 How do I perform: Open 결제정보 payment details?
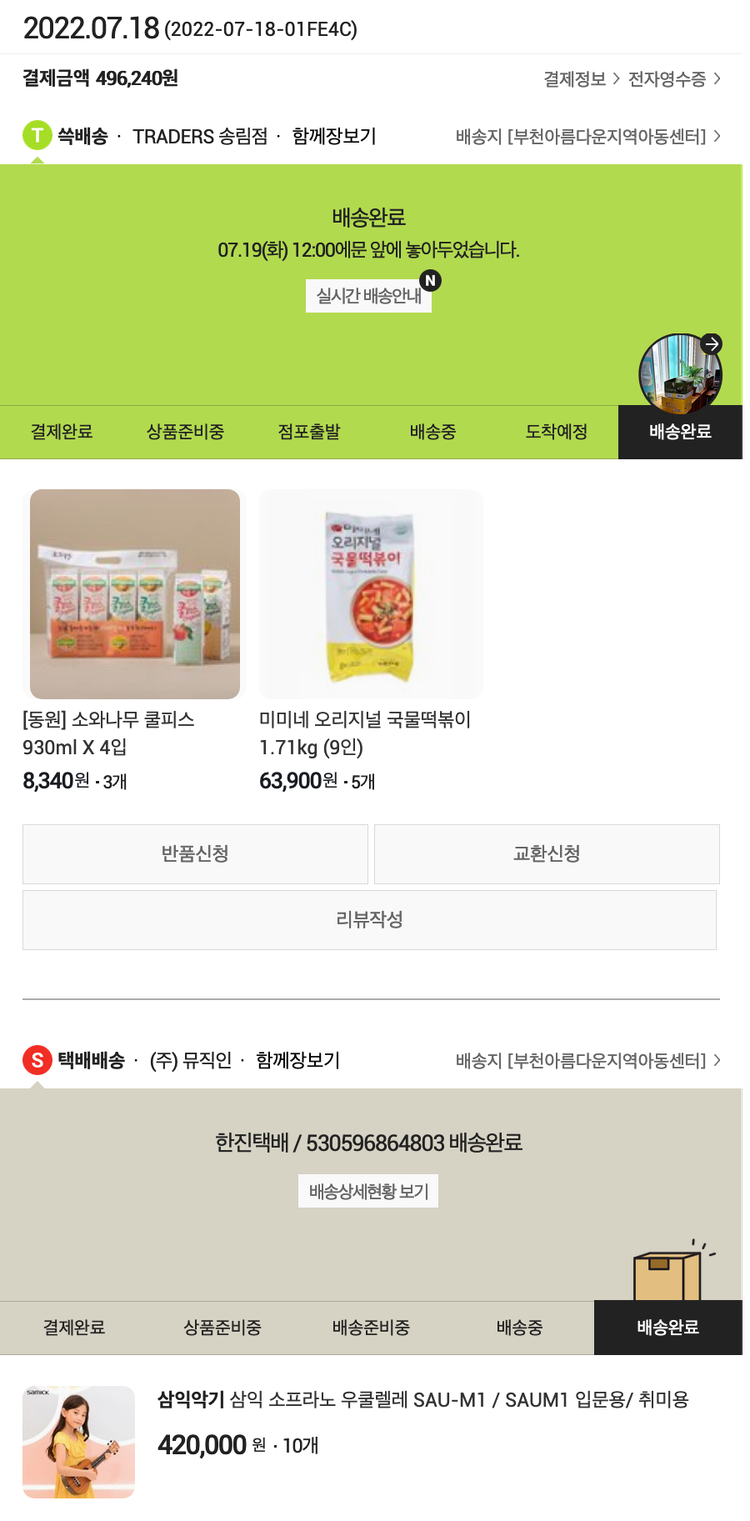point(581,79)
